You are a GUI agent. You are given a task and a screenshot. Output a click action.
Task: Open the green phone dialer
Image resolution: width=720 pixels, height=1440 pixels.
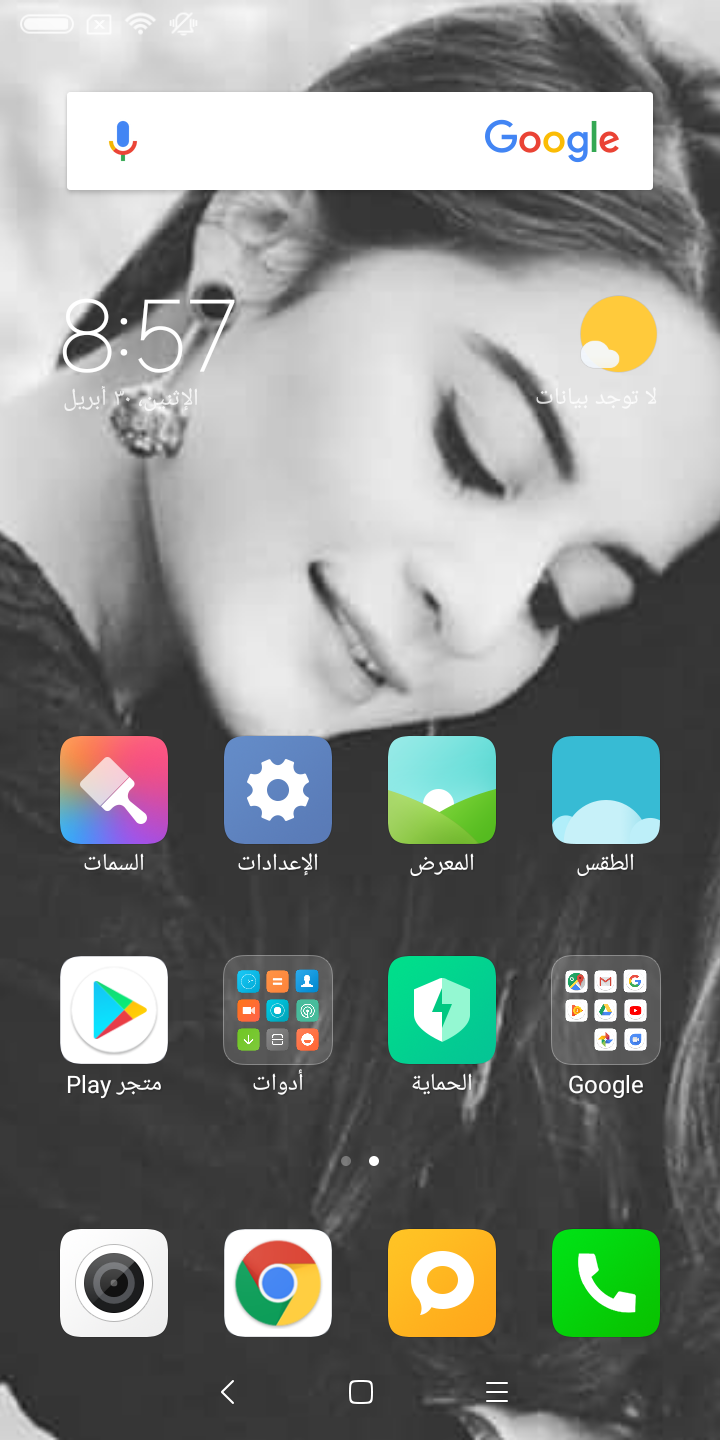606,1283
